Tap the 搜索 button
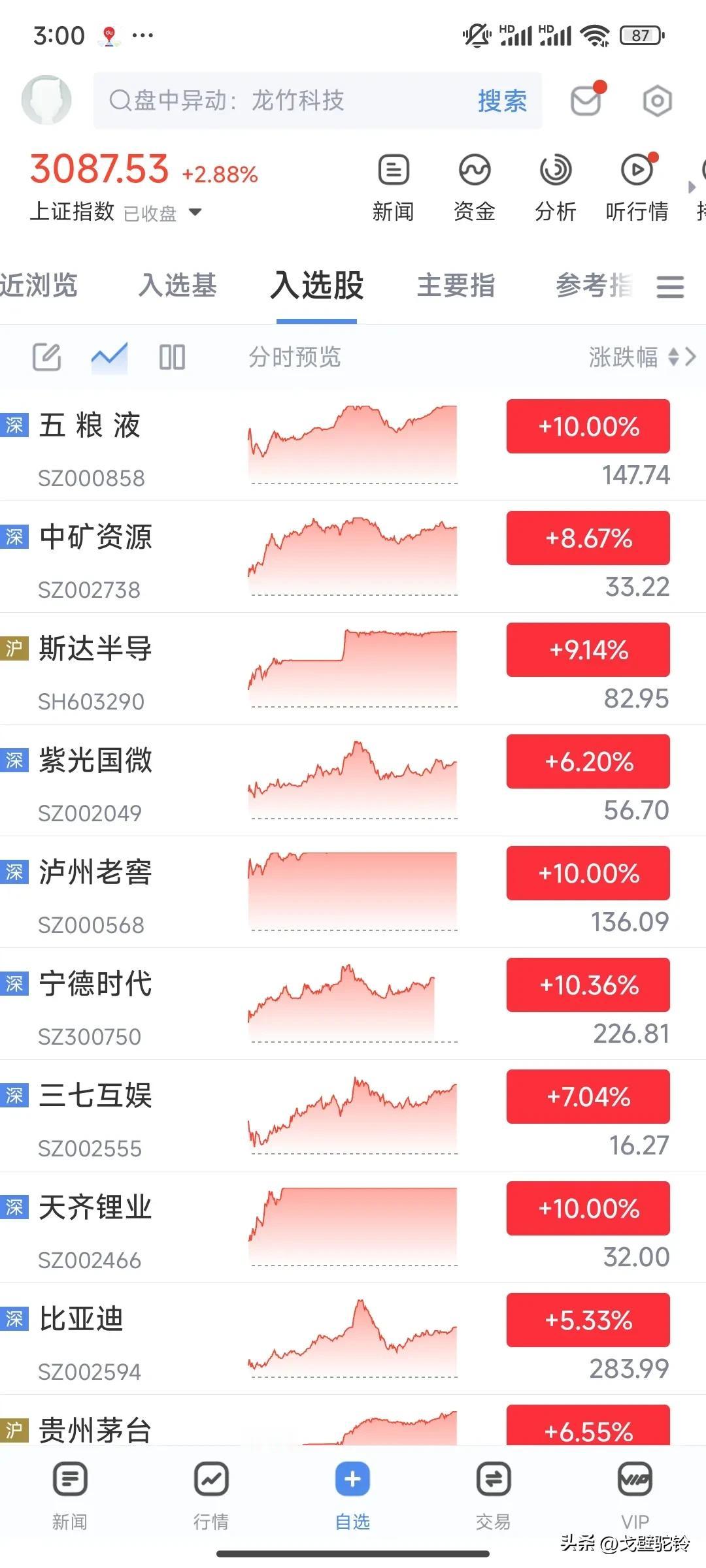Screen dimensions: 706x1568 coord(502,101)
